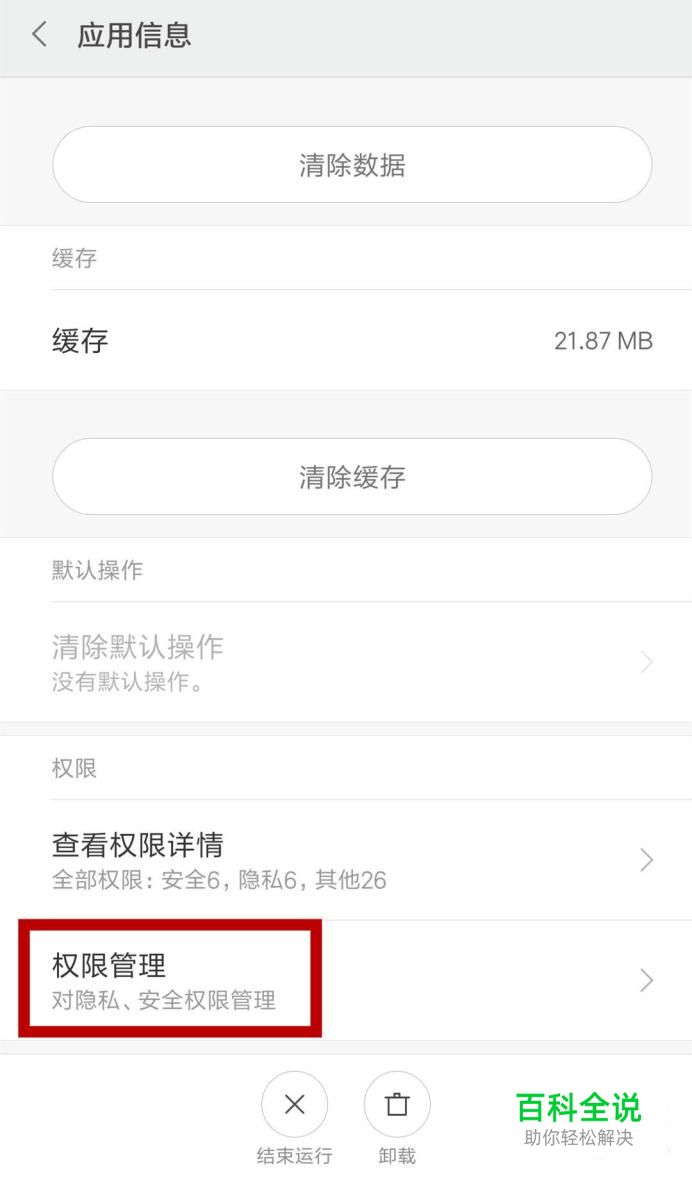
Task: Open 权限管理 settings
Action: point(346,980)
